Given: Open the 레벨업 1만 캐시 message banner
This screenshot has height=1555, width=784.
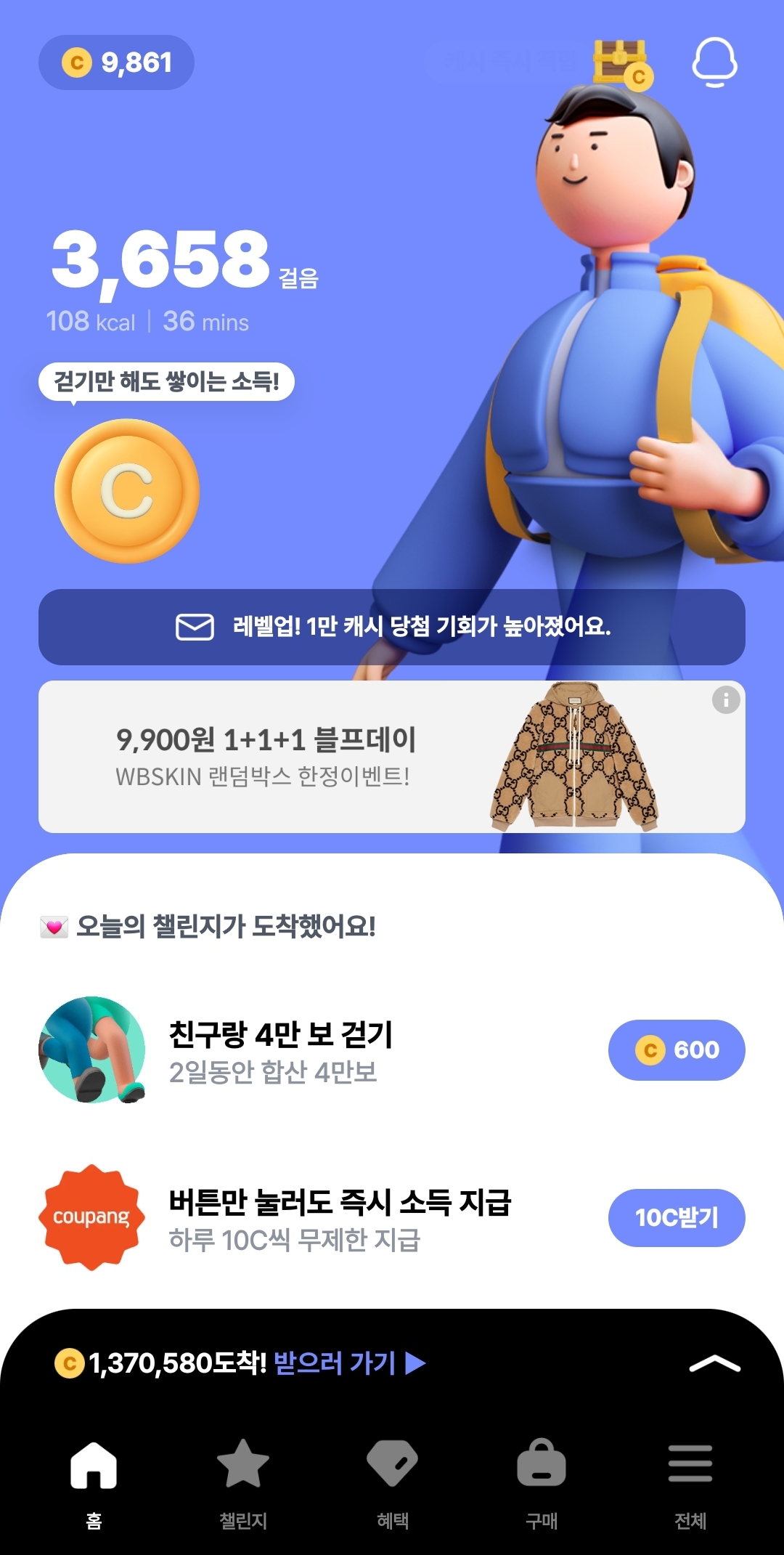Looking at the screenshot, I should click(392, 627).
